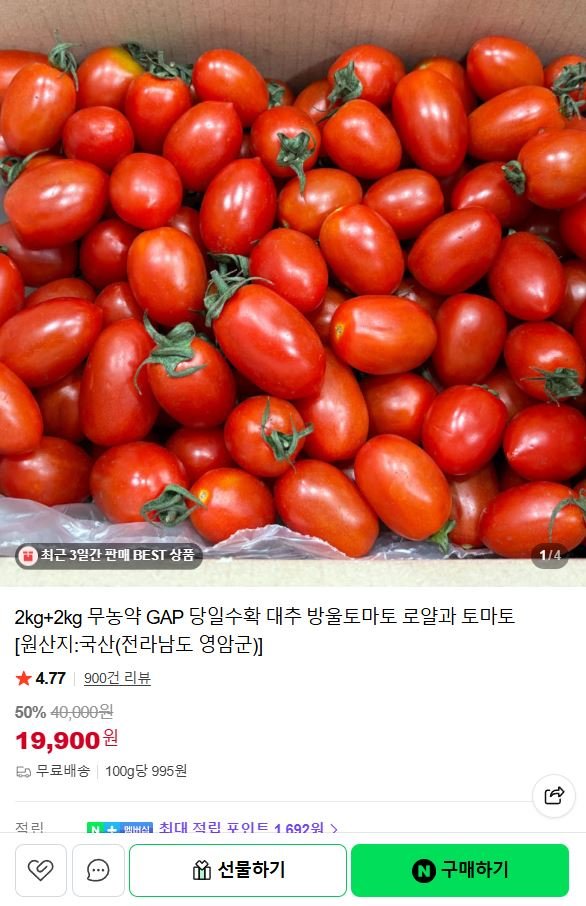Open the chat inquiry icon
Viewport: 586px width, 906px height.
tap(98, 870)
